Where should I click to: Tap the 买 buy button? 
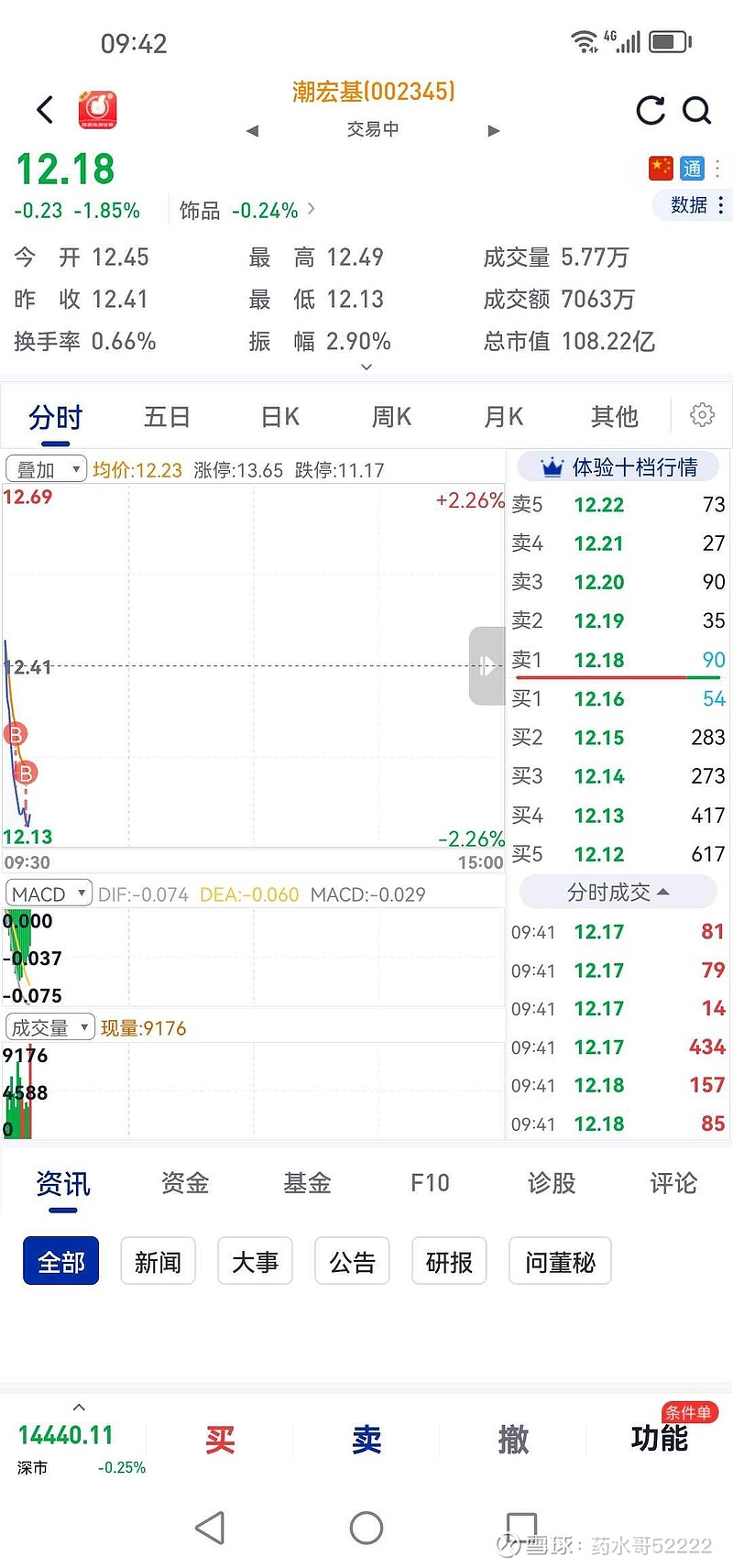[x=219, y=1440]
